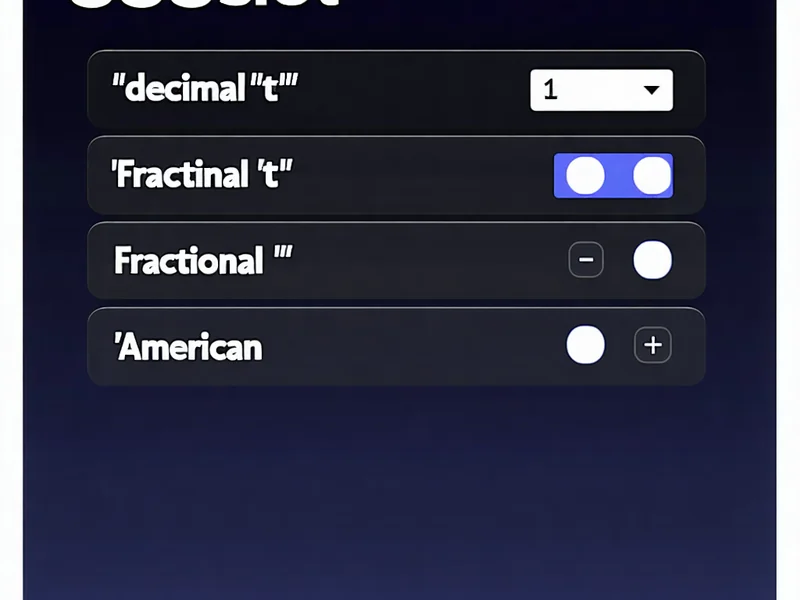Select the round option in the American row

(586, 346)
